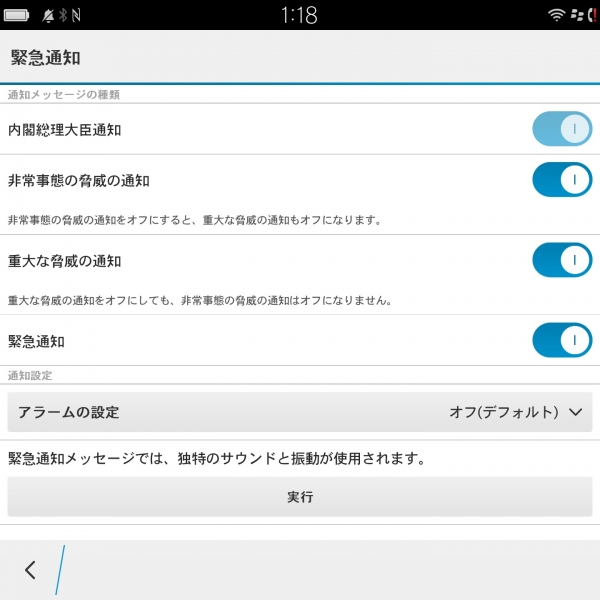Switch off the 緊急通知 toggle
Viewport: 600px width, 600px height.
[x=562, y=340]
